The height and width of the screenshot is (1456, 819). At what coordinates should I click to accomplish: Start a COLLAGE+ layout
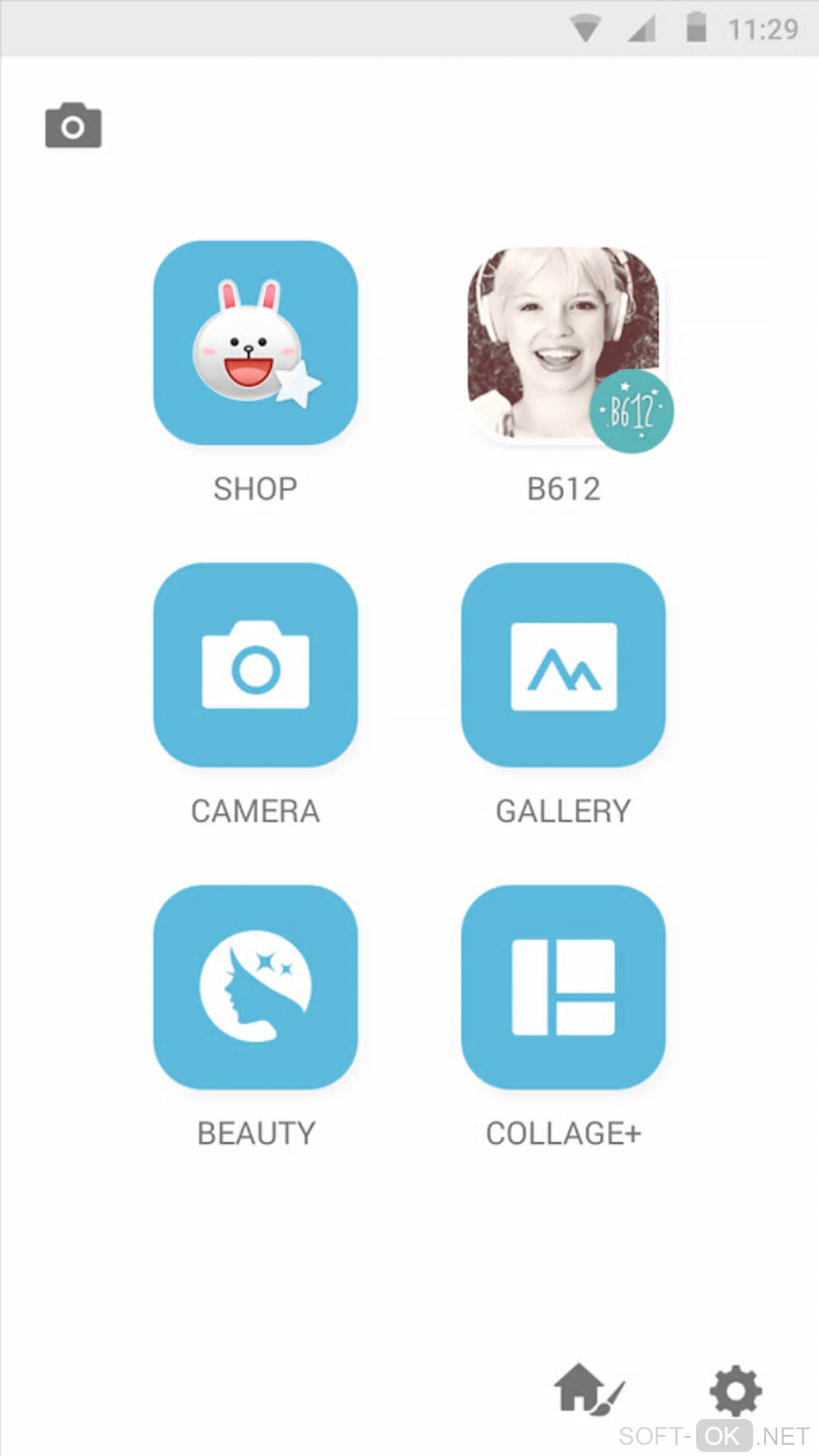(564, 987)
